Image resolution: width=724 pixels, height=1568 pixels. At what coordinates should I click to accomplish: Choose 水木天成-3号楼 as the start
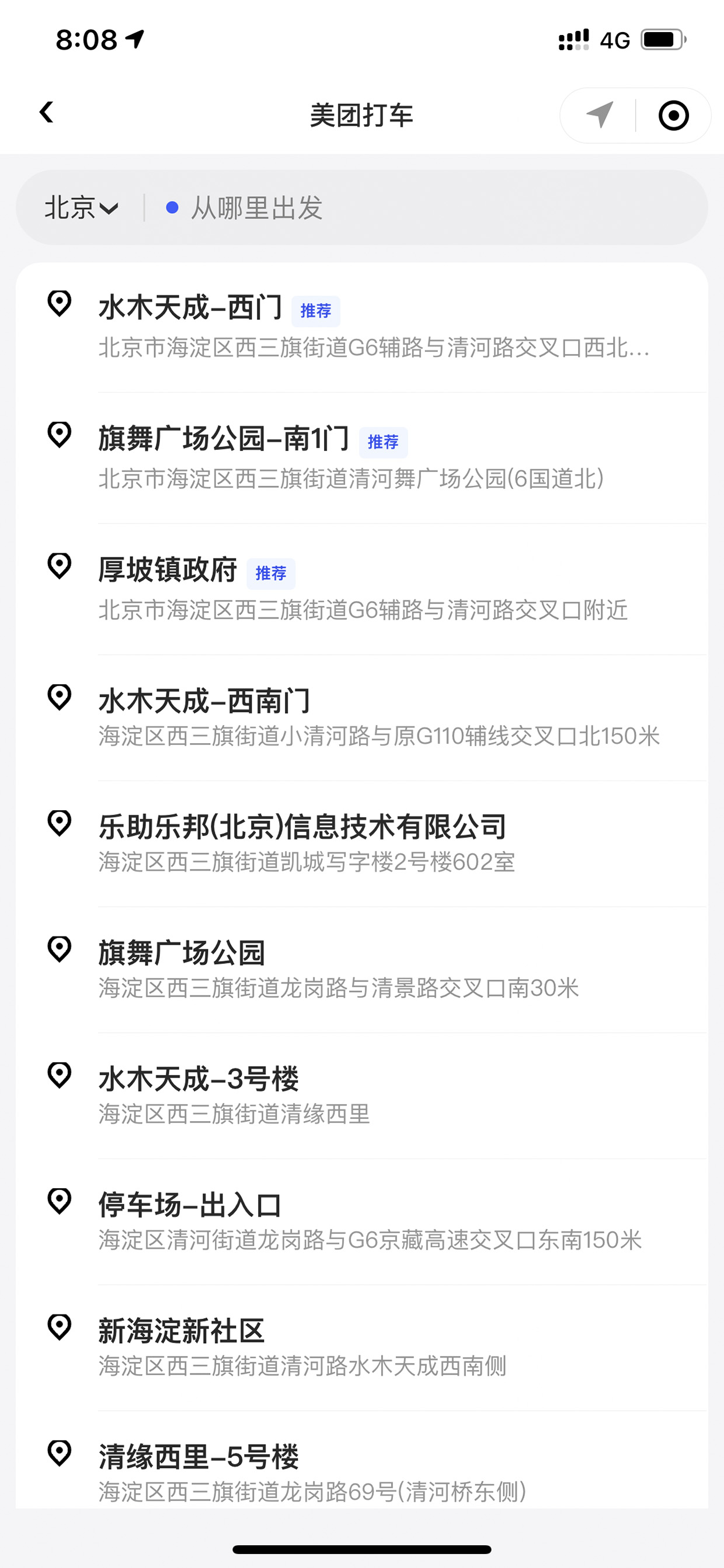(x=362, y=1095)
